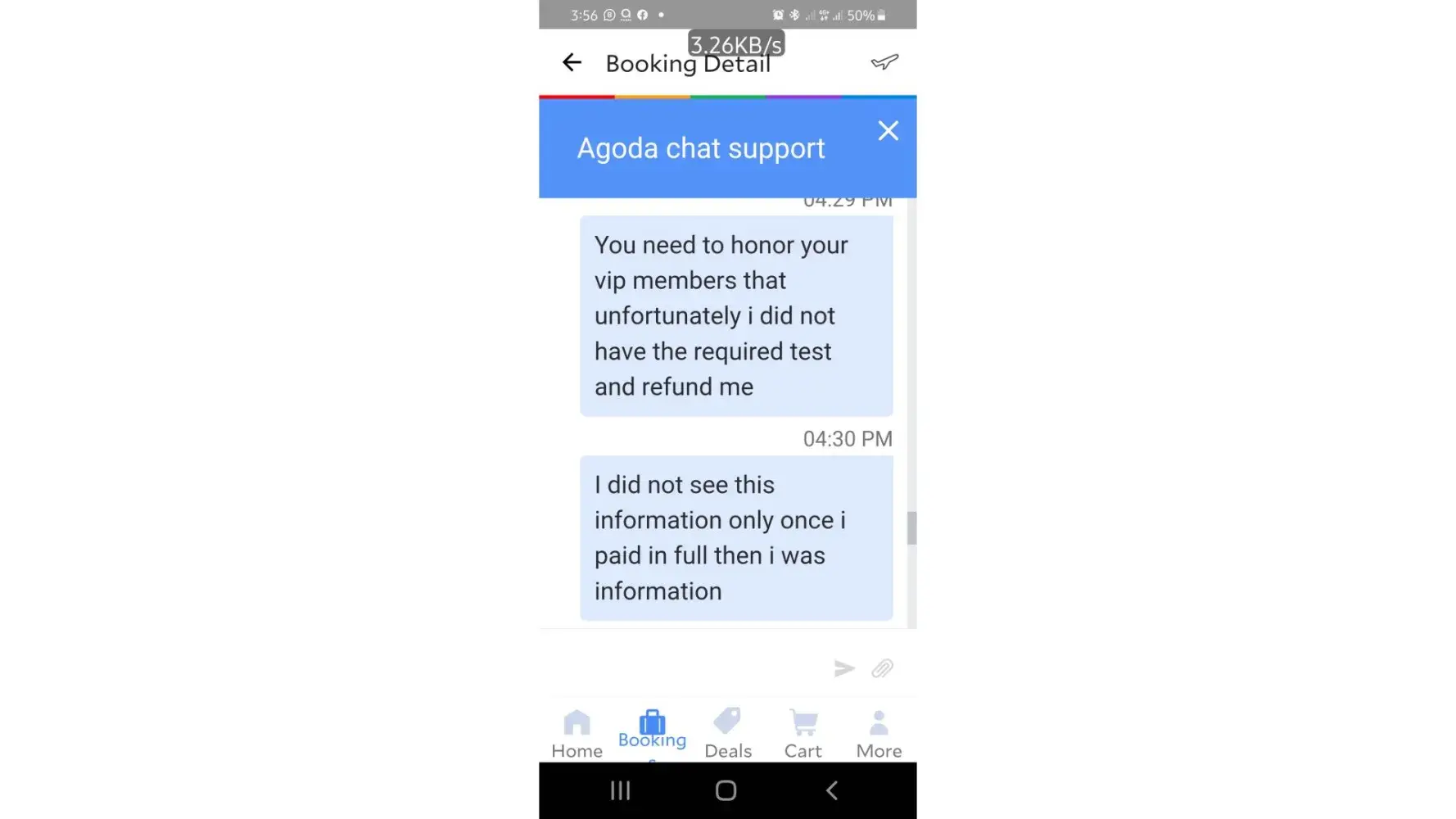
Task: Open the Booking tab
Action: (652, 731)
